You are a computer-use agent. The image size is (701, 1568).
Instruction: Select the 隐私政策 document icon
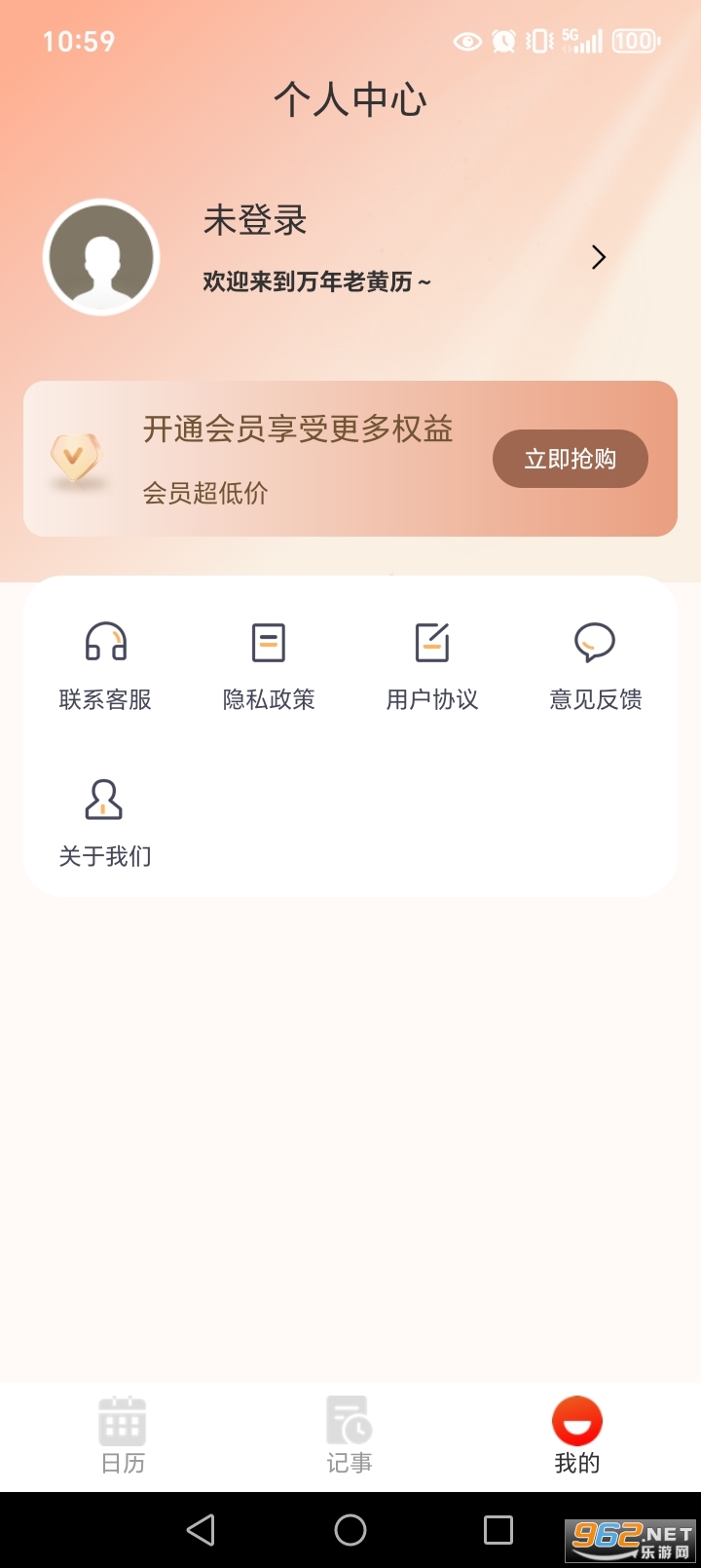point(269,641)
